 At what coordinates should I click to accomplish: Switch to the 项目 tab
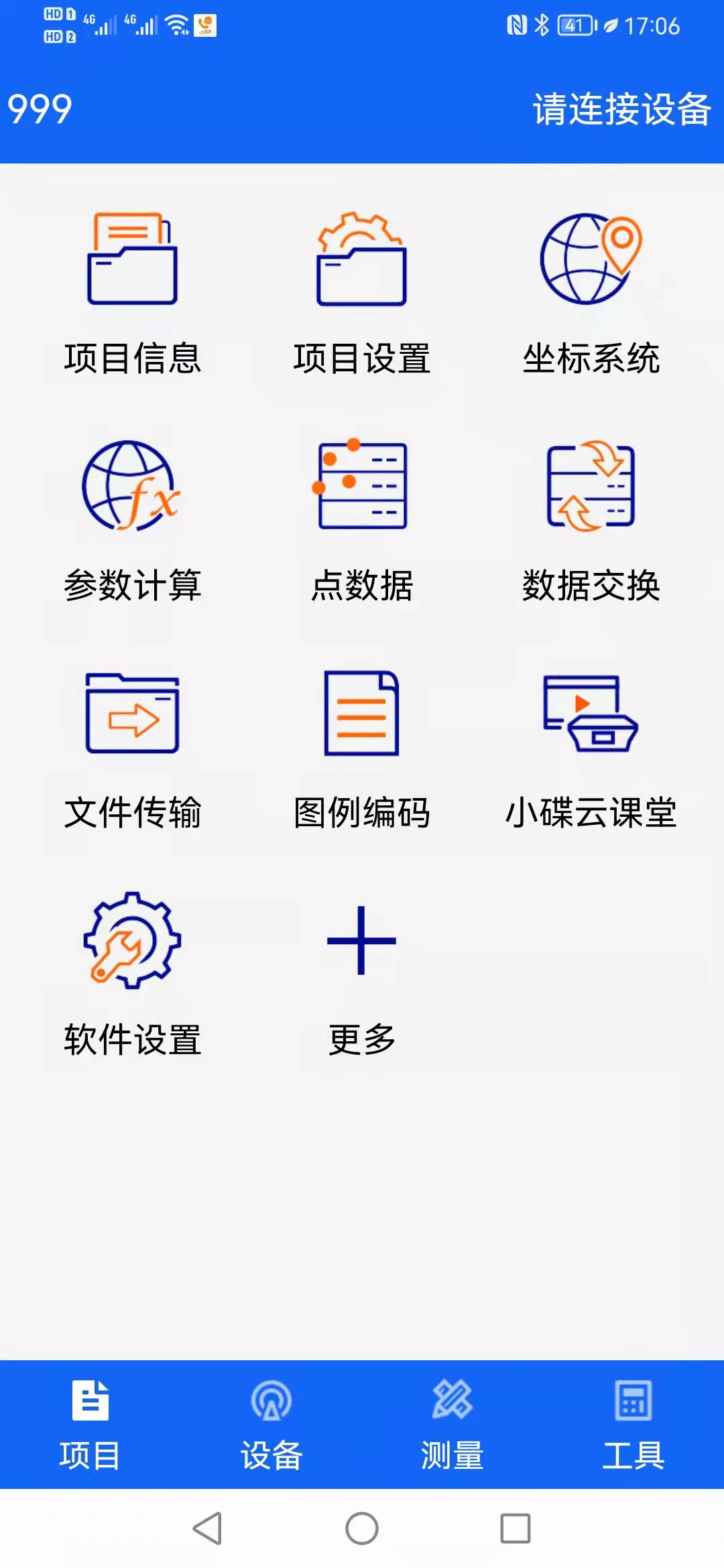point(90,1423)
